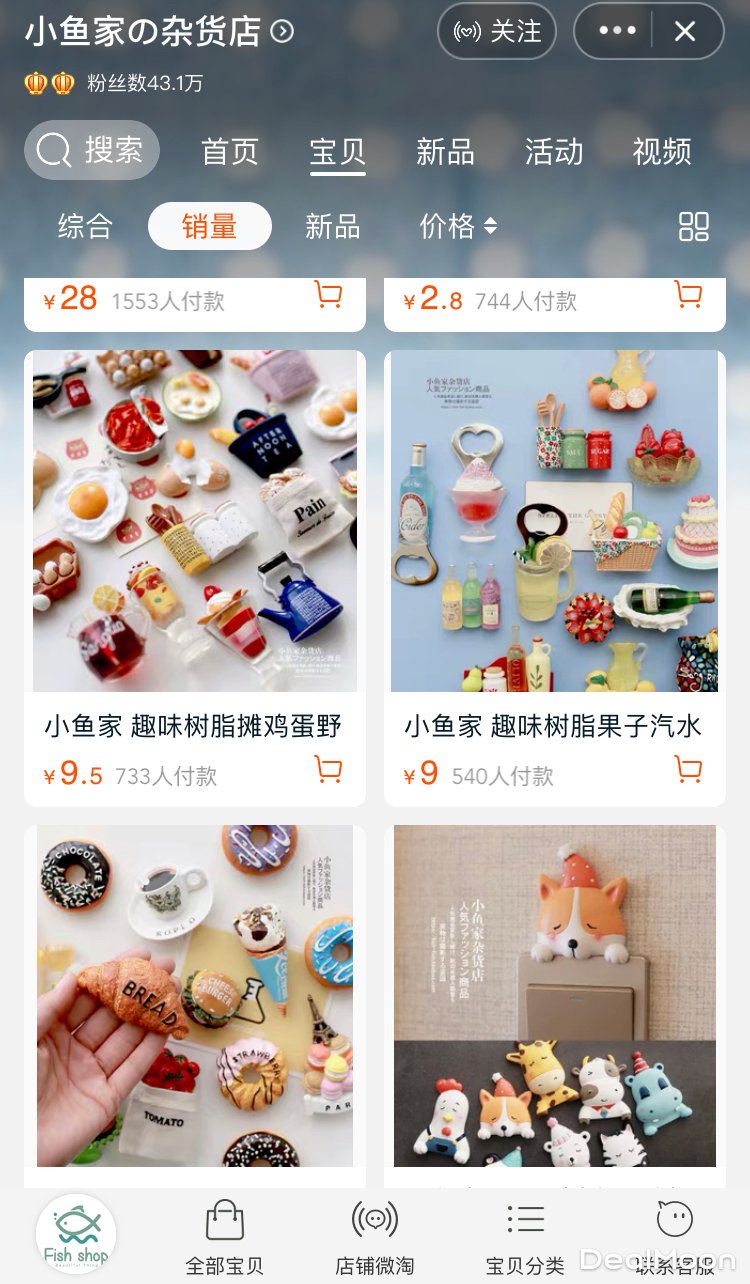Open the three-dot more options menu

(617, 32)
